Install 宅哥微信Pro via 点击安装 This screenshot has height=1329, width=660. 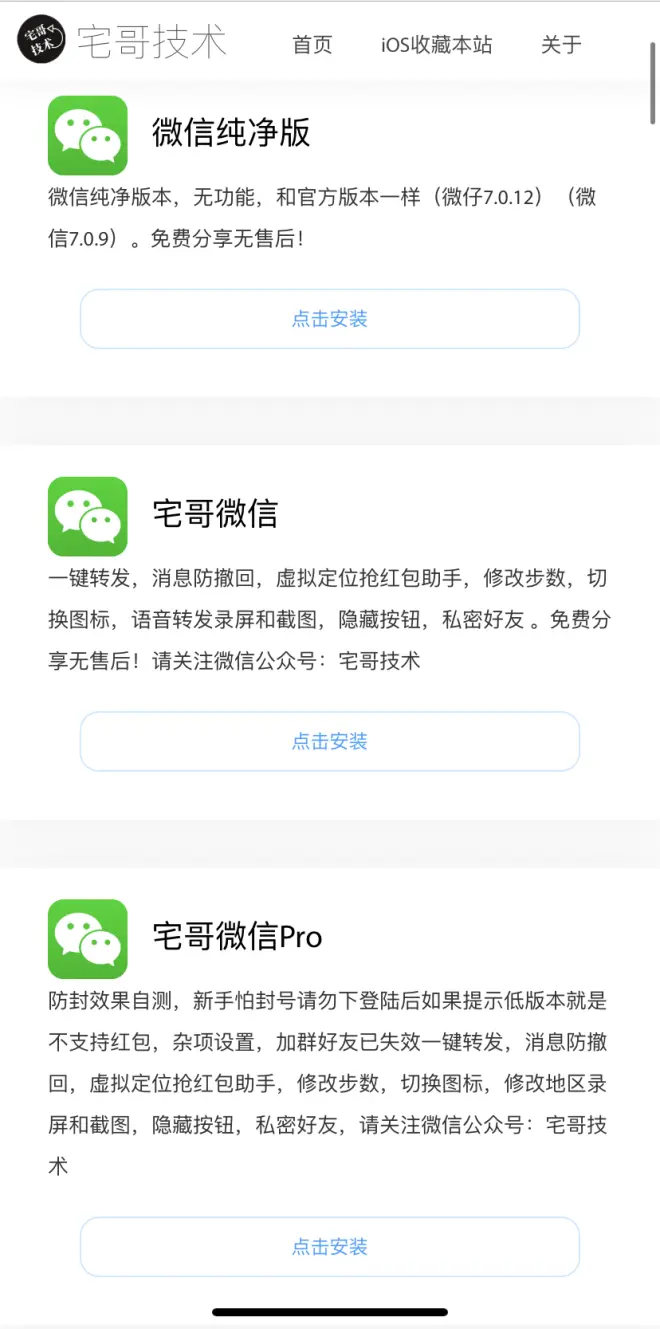click(330, 1246)
